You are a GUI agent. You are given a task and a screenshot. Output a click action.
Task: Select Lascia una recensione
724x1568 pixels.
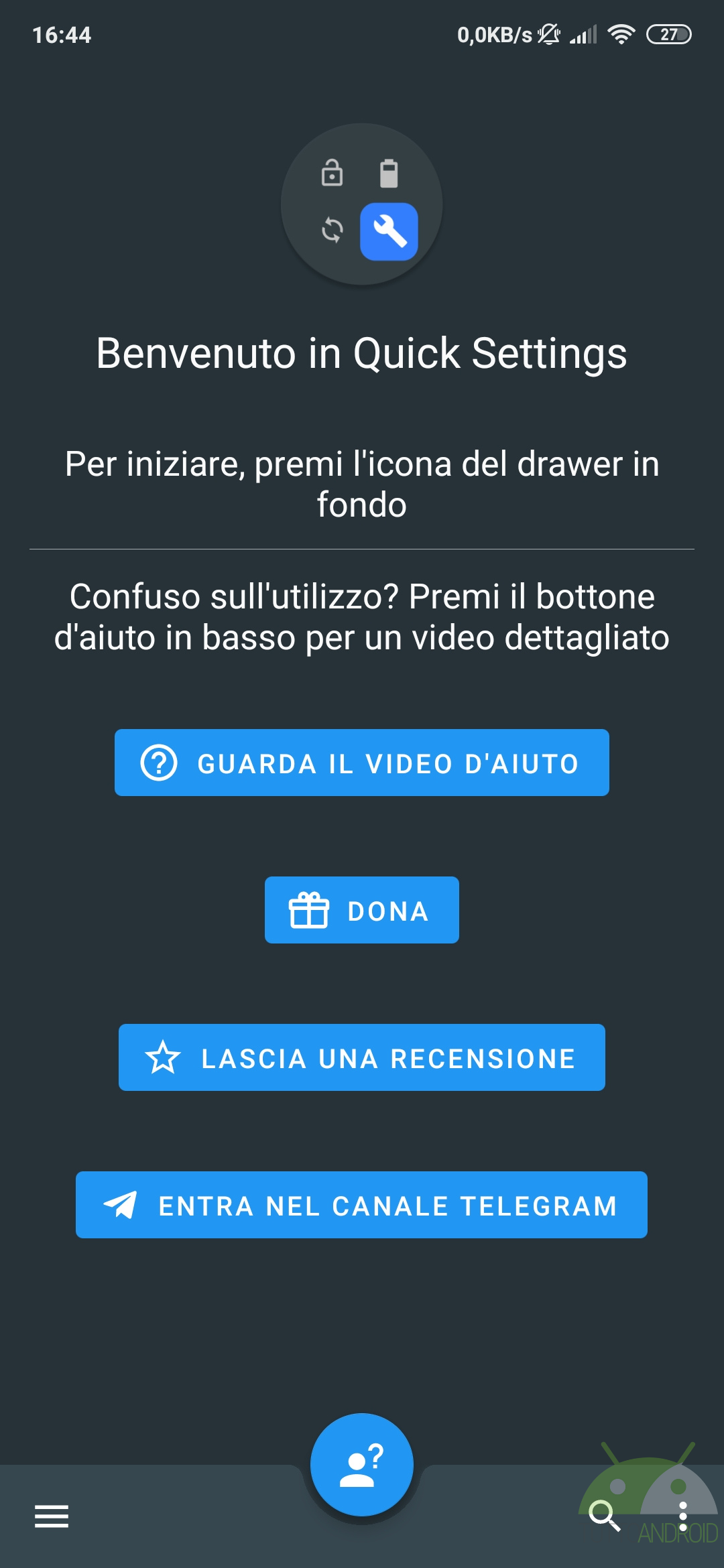(x=362, y=1057)
